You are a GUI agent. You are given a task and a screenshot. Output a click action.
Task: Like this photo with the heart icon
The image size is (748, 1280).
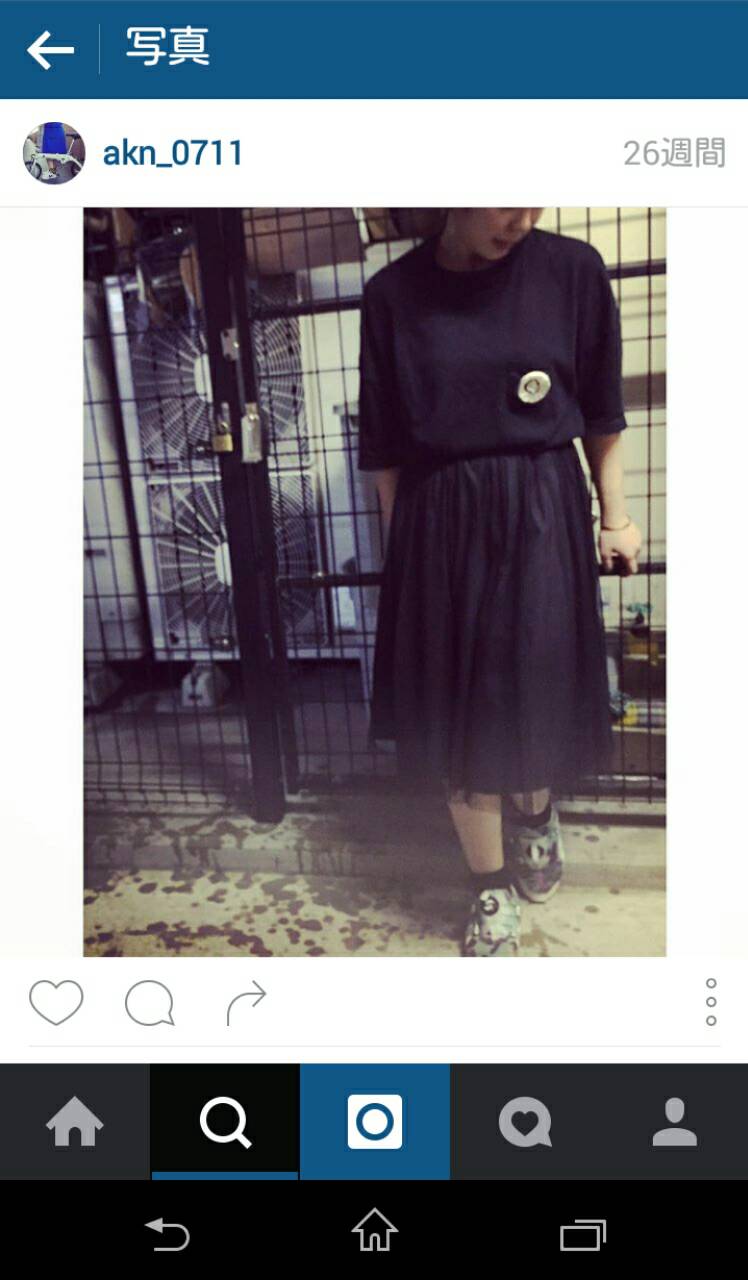click(x=56, y=1002)
